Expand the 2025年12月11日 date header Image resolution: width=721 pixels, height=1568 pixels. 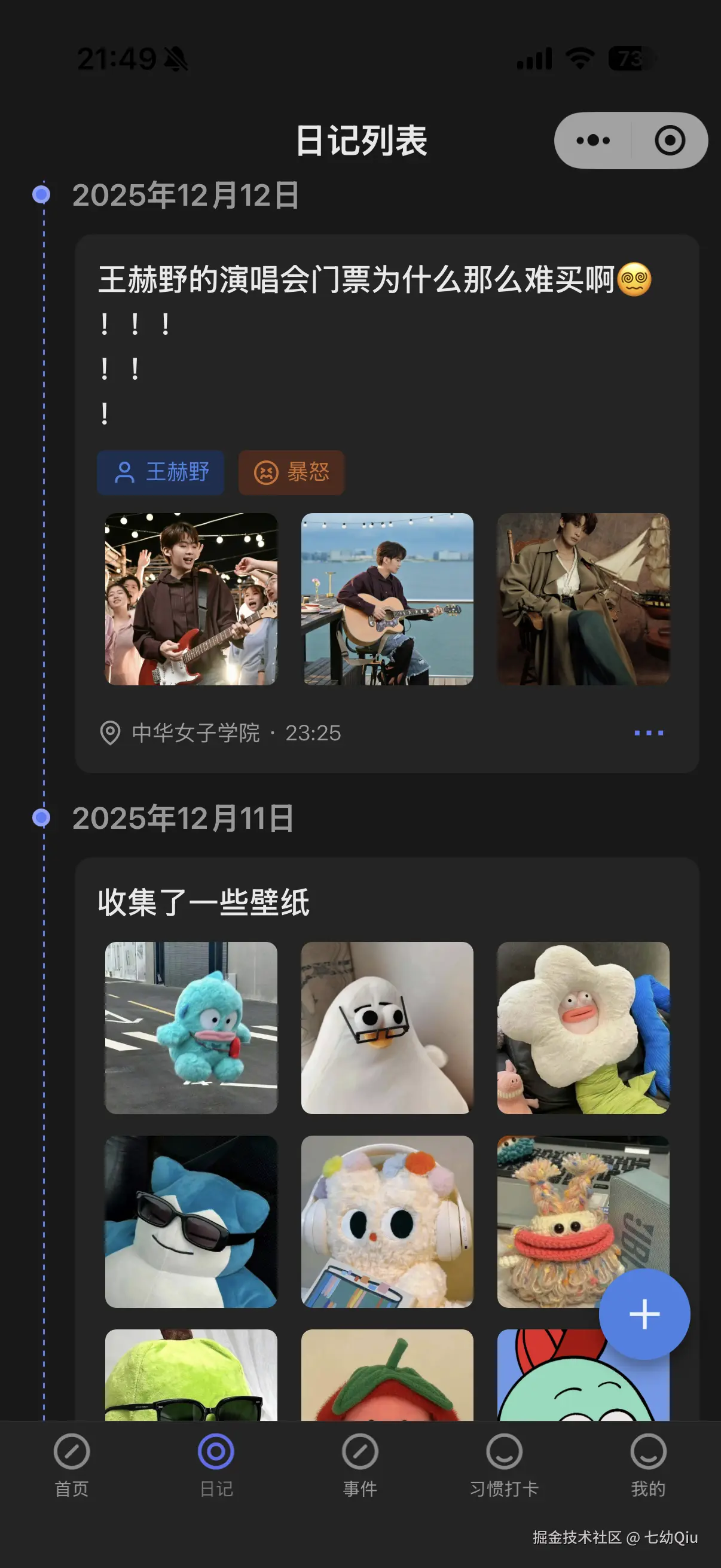[x=182, y=819]
